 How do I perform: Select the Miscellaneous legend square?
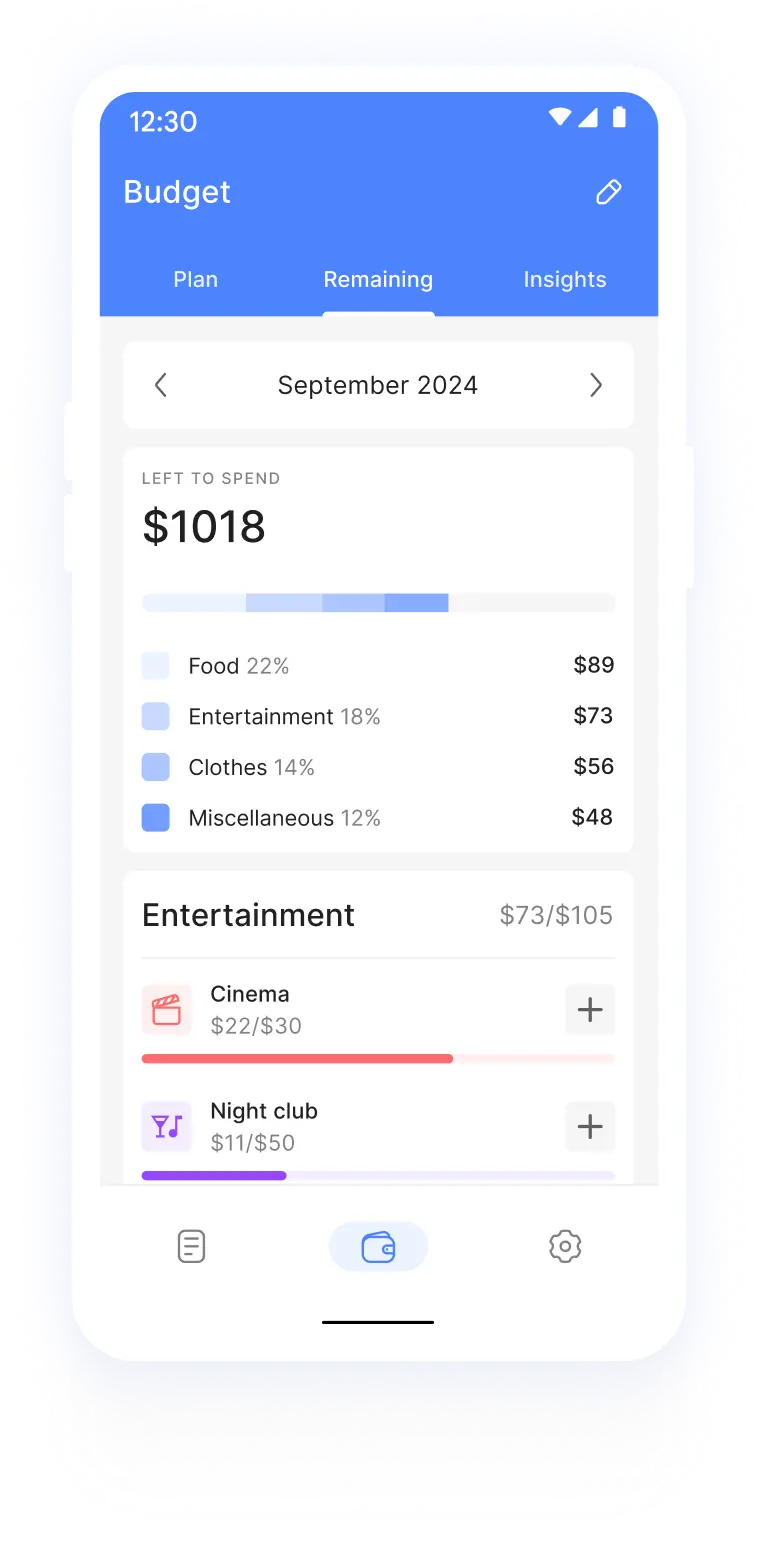pos(155,817)
